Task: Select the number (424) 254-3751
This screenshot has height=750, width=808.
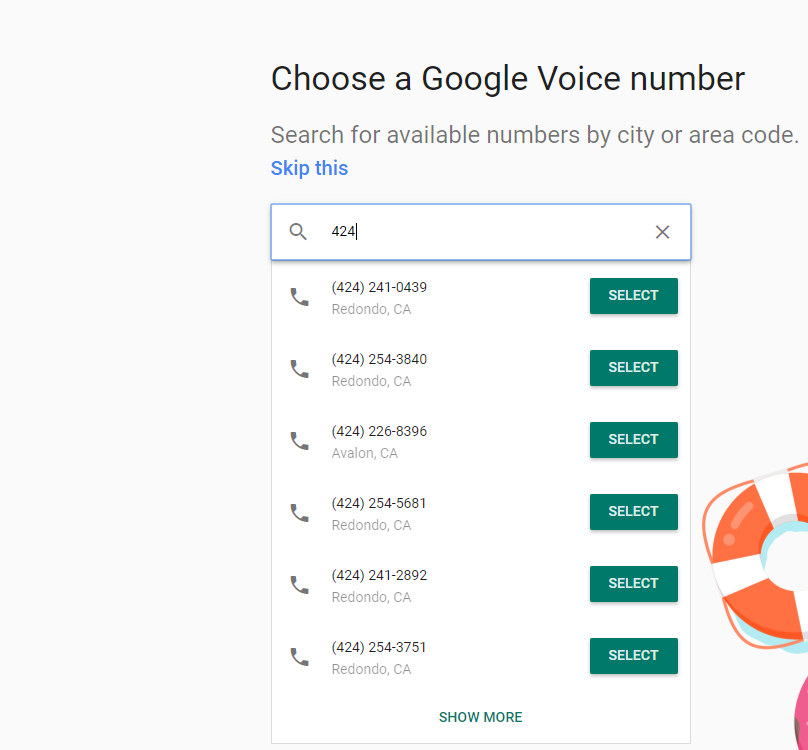Action: [633, 656]
